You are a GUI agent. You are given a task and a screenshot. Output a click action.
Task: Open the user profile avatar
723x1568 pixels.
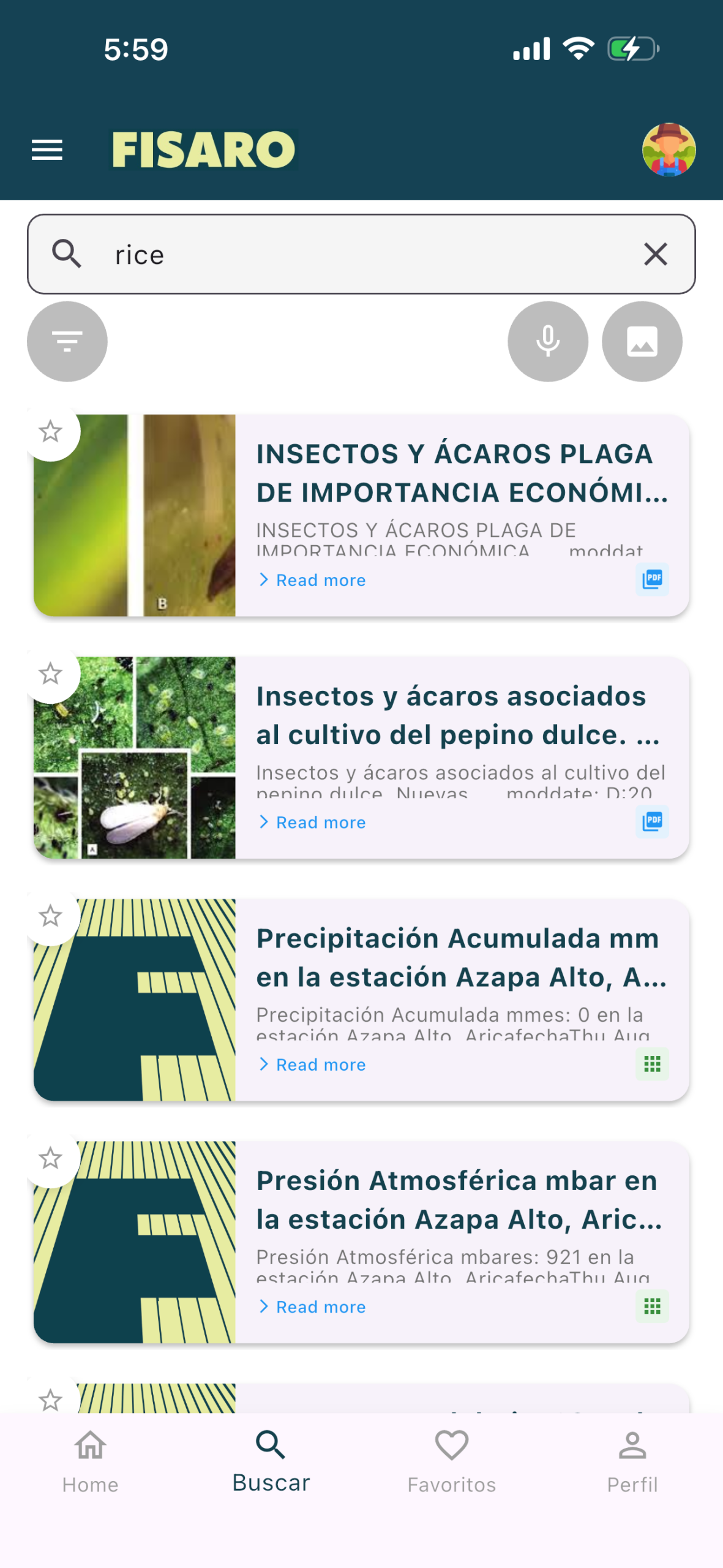pos(668,149)
